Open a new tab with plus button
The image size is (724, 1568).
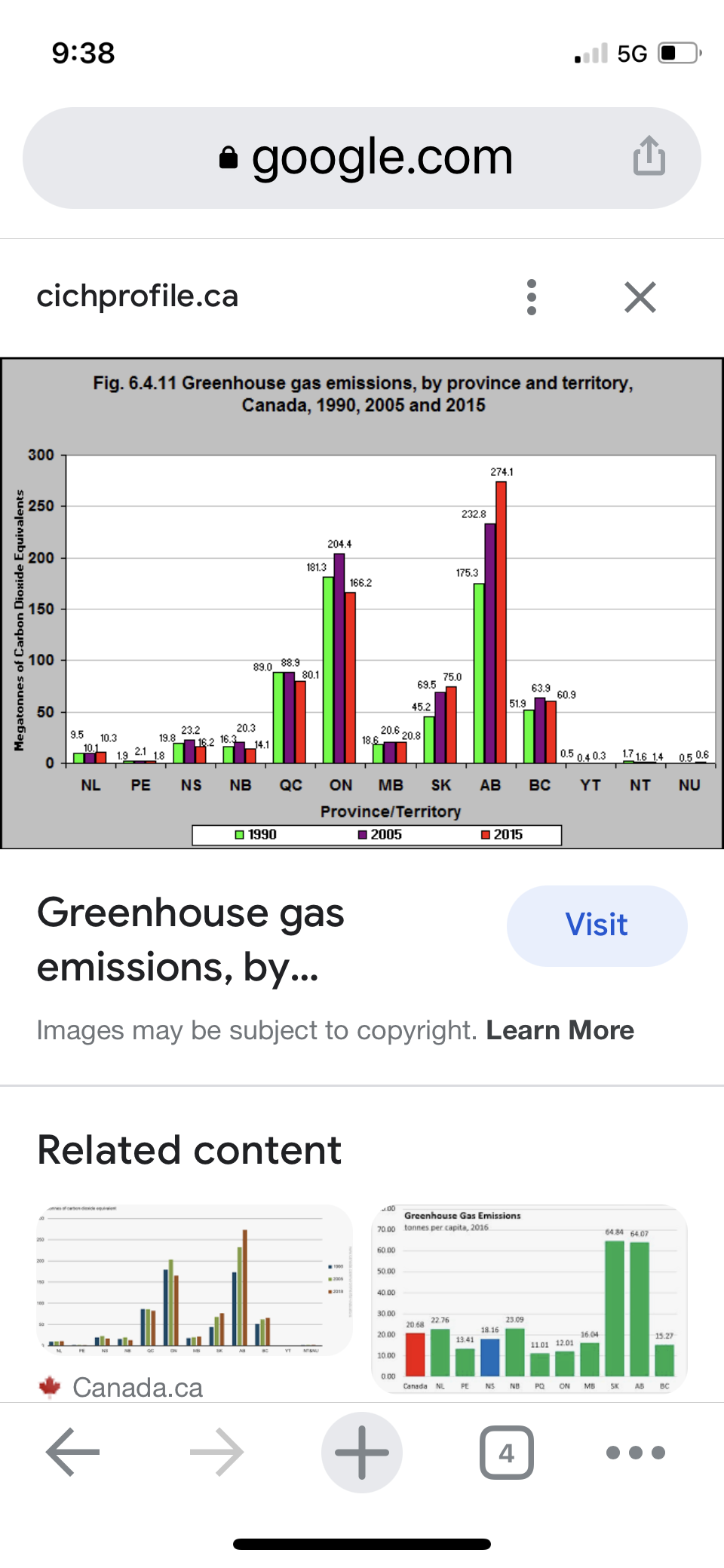362,1452
